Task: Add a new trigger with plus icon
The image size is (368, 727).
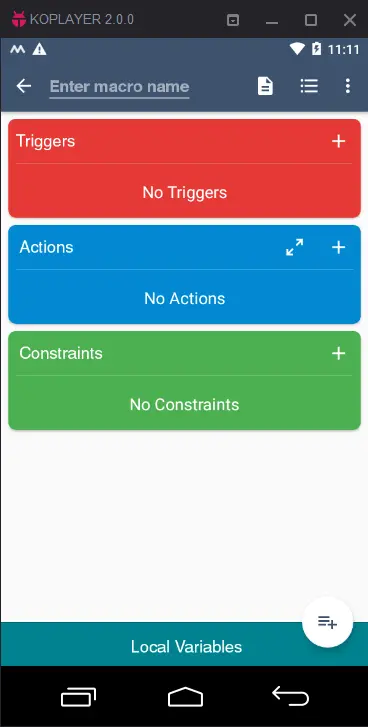Action: (x=339, y=141)
